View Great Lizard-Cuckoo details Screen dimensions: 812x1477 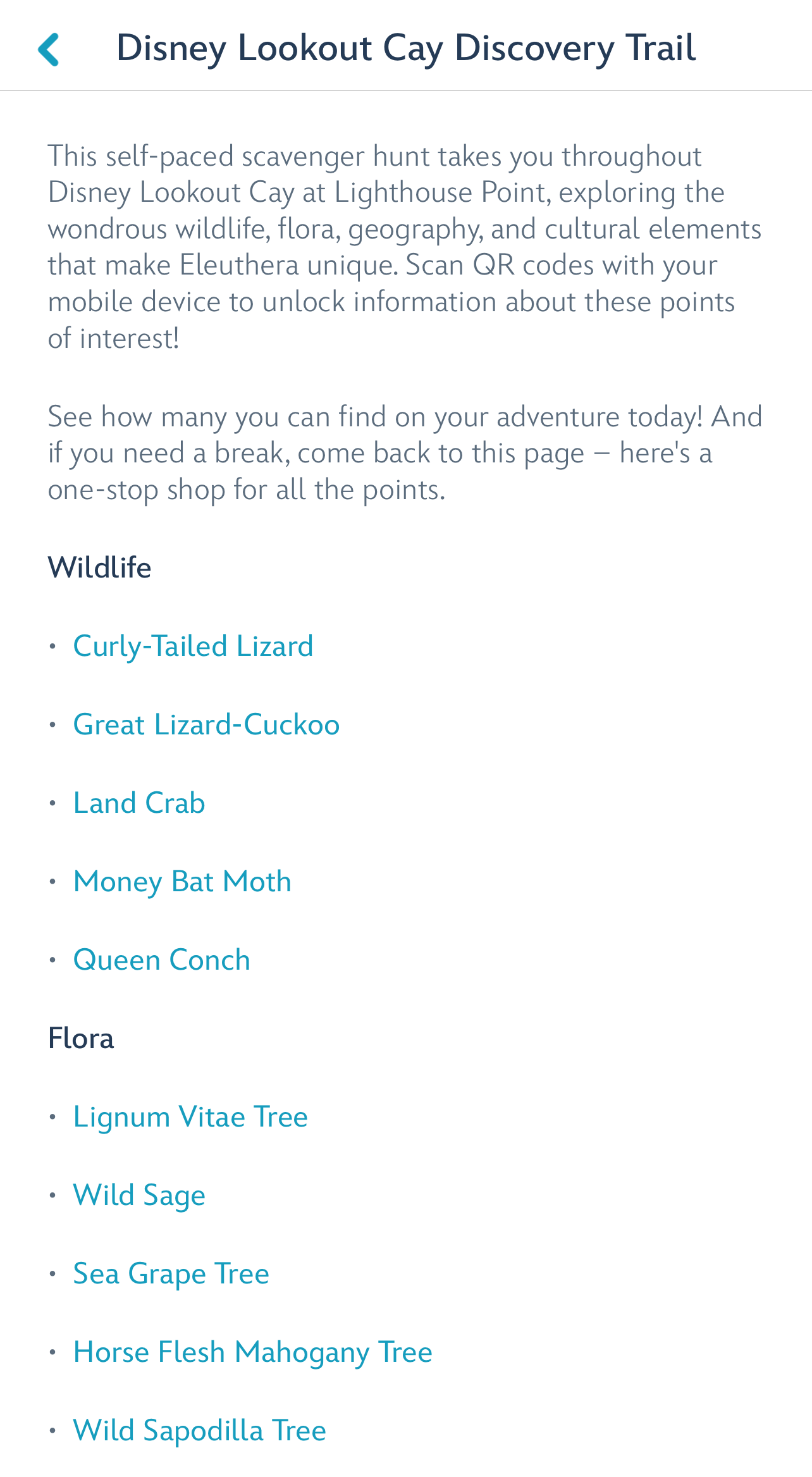click(x=206, y=725)
